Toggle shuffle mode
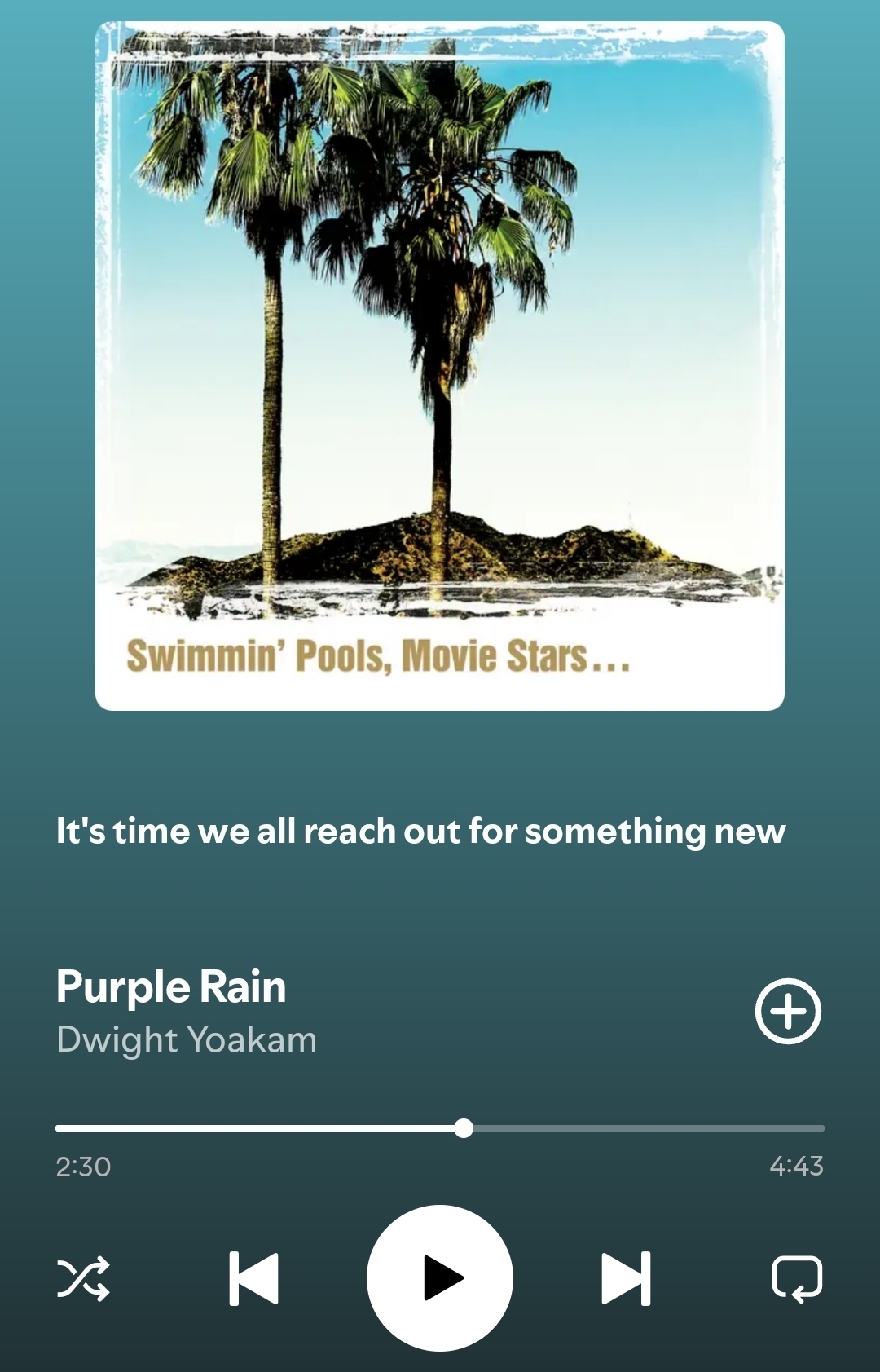This screenshot has width=880, height=1372. click(x=83, y=1278)
